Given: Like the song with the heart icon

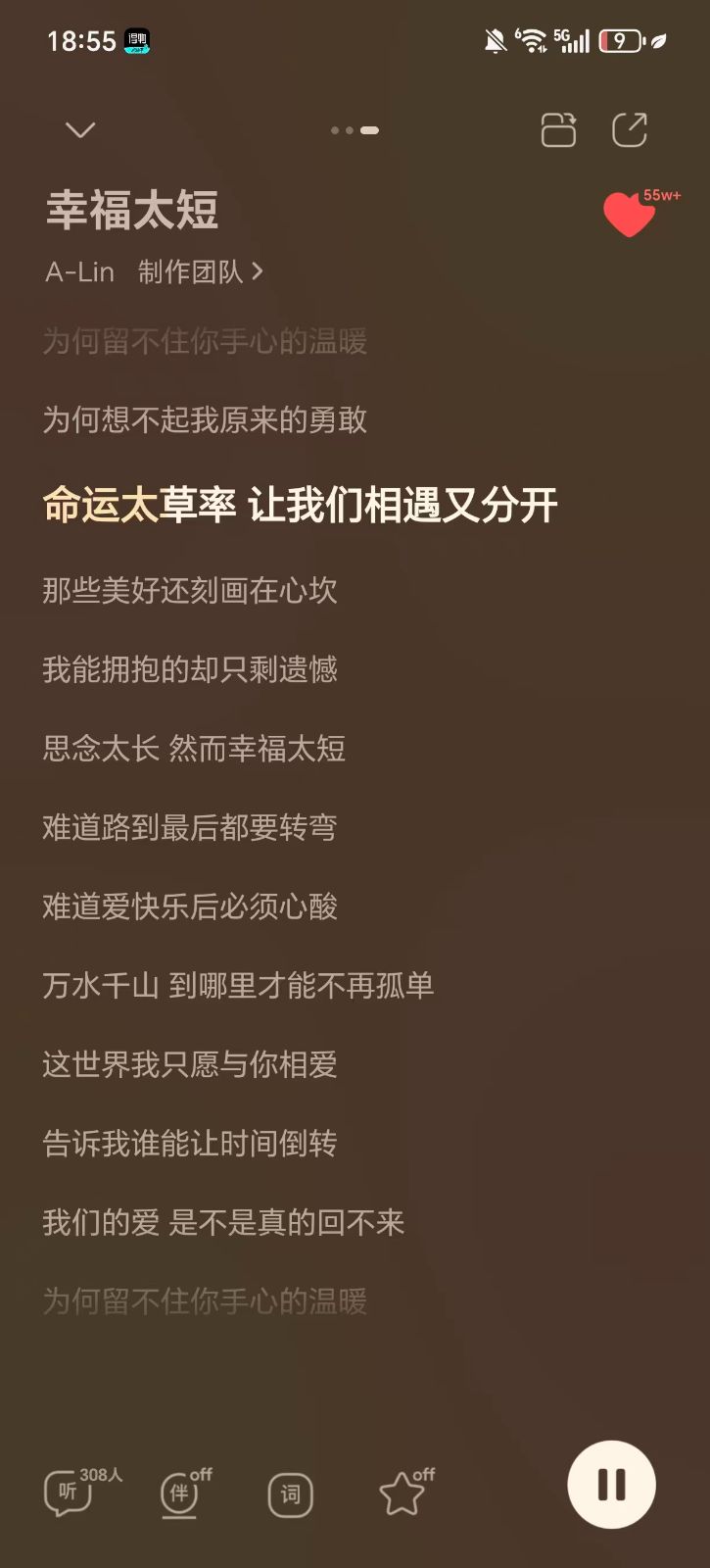Looking at the screenshot, I should pos(629,214).
